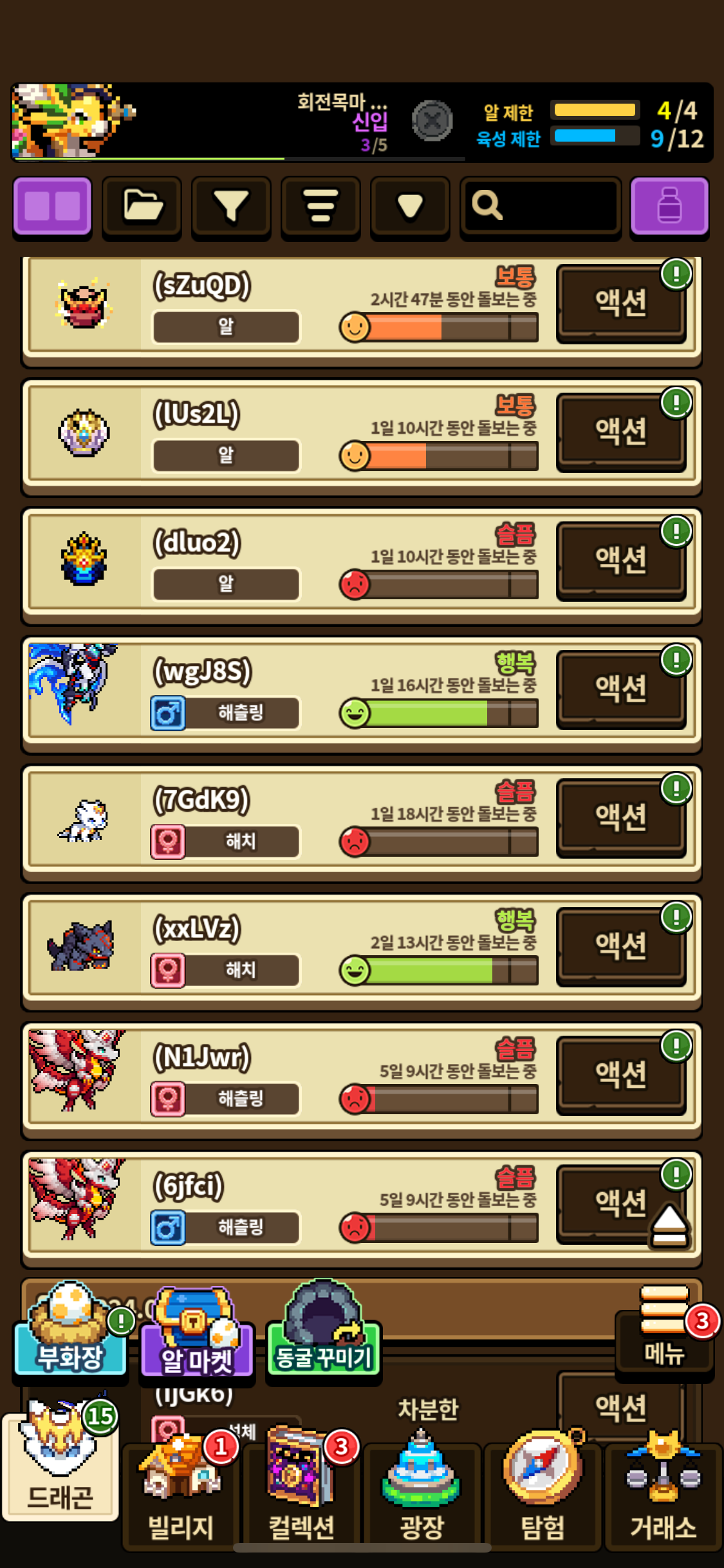Select 액션 for dragon 7GdK9
The height and width of the screenshot is (1568, 724).
point(620,817)
